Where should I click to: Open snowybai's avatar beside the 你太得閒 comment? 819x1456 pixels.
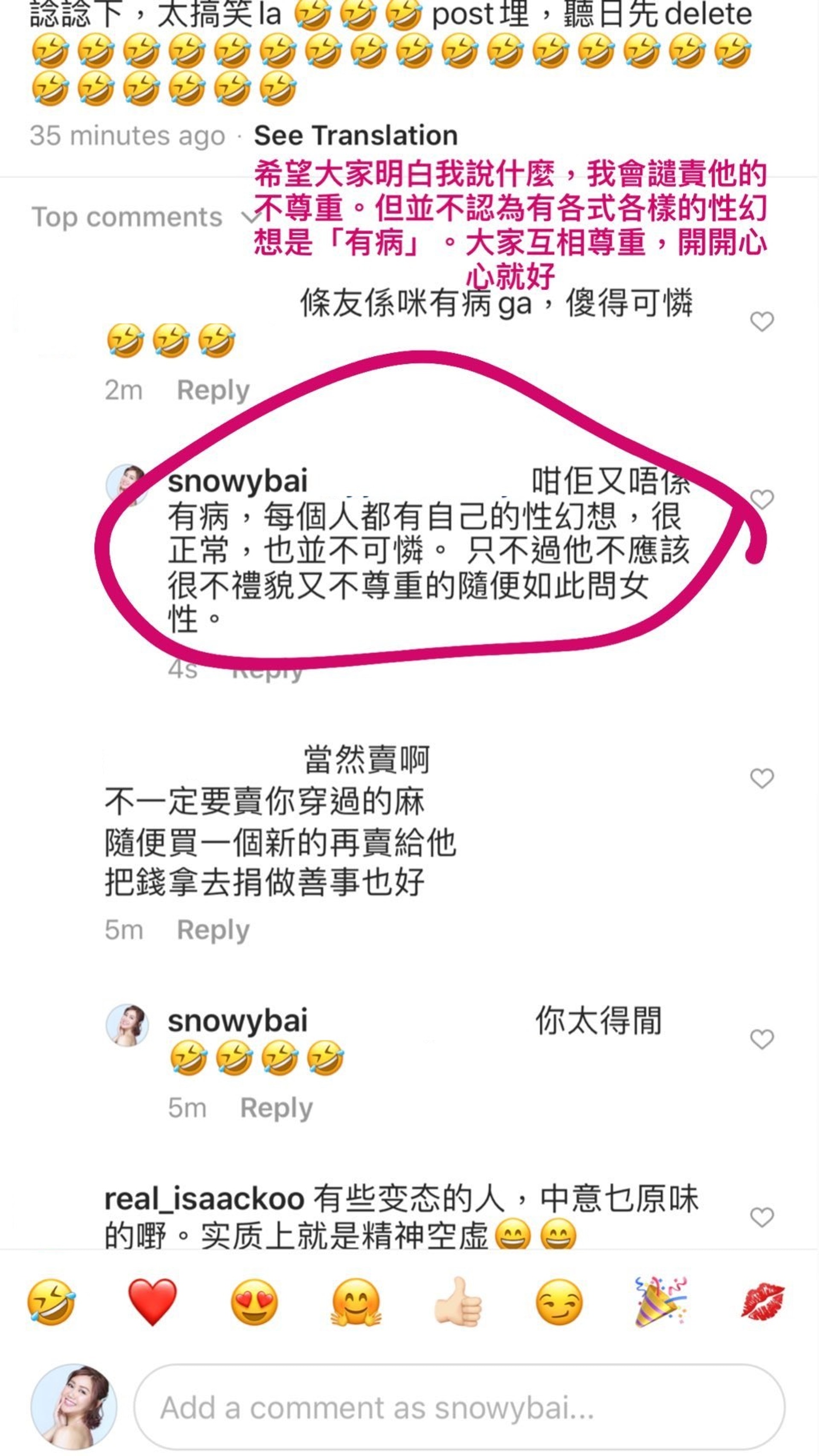127,1025
